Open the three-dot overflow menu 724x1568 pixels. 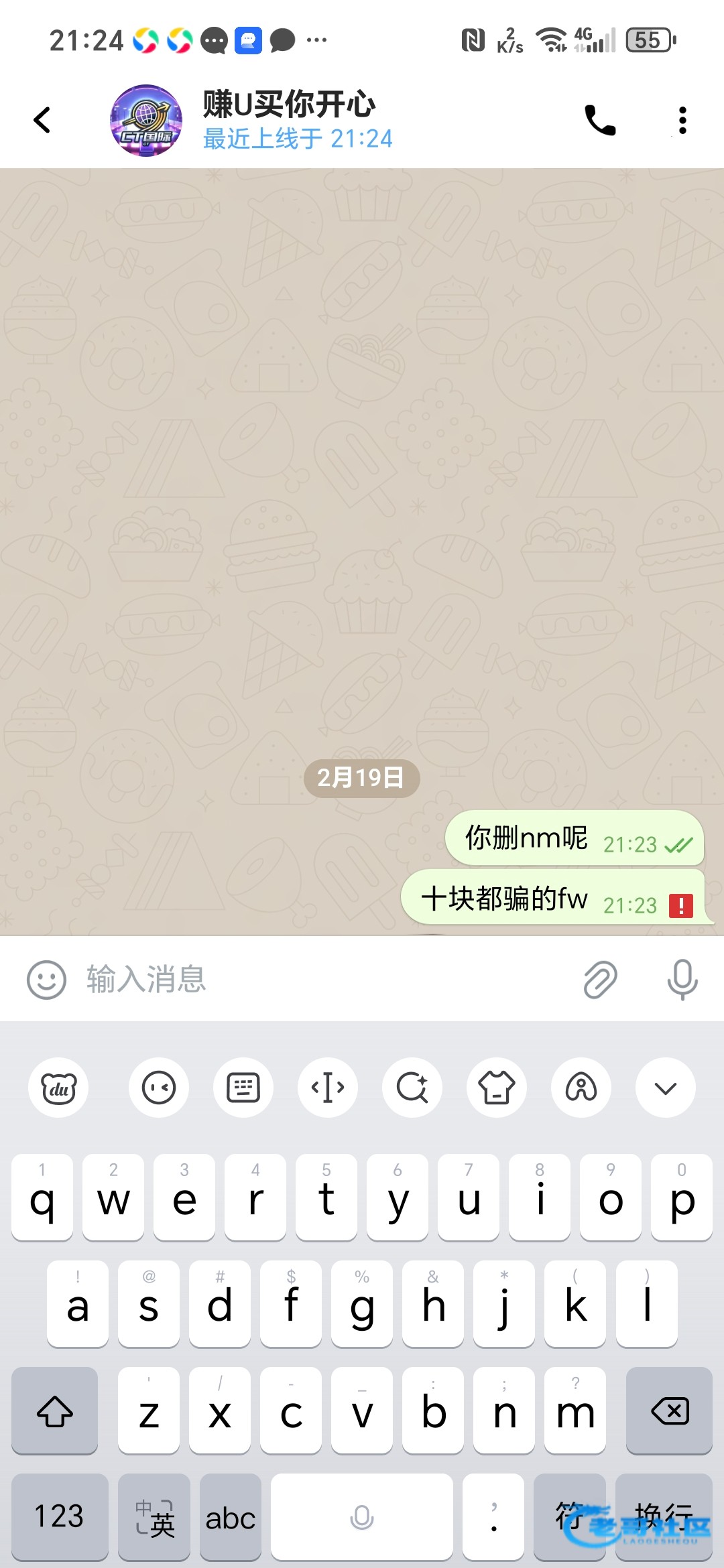click(682, 121)
